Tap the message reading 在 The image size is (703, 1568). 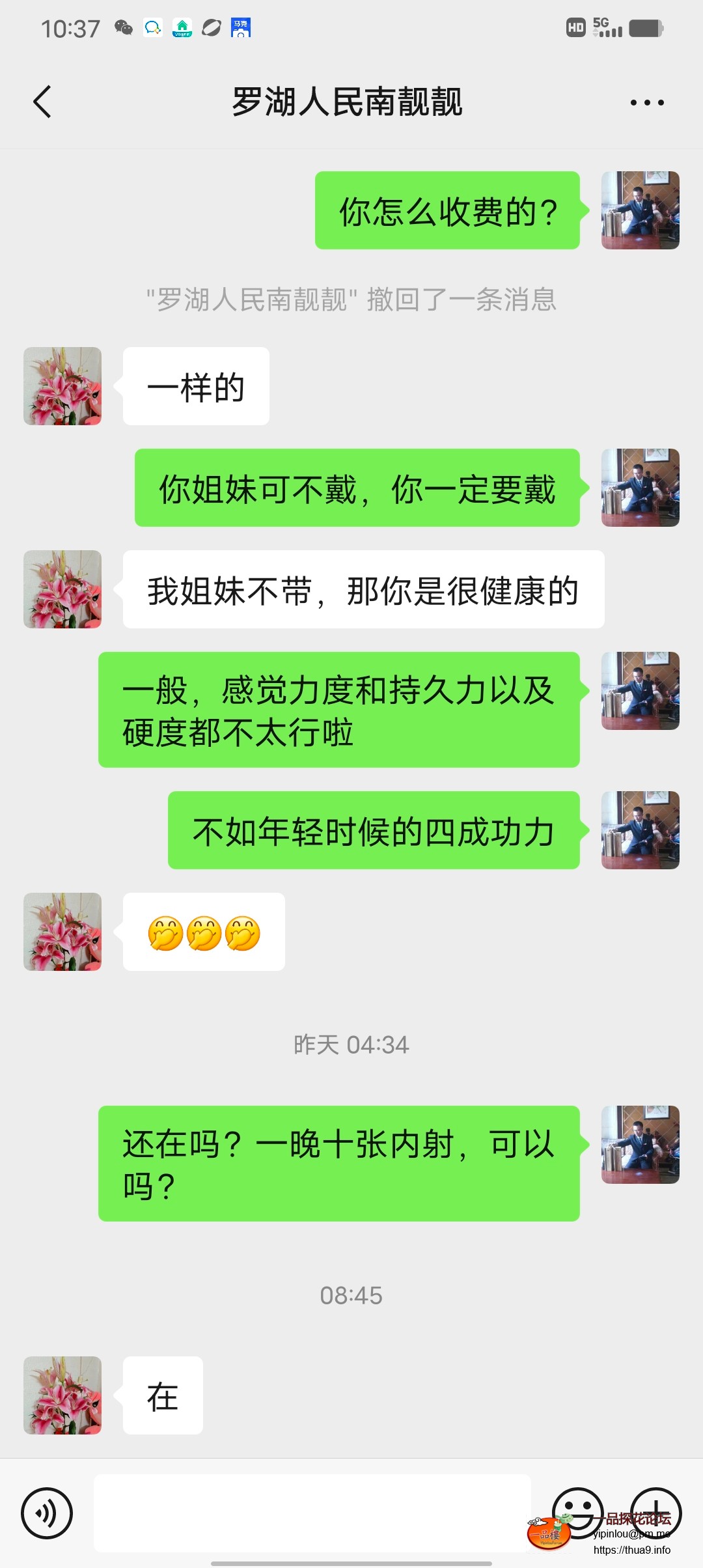point(161,1396)
